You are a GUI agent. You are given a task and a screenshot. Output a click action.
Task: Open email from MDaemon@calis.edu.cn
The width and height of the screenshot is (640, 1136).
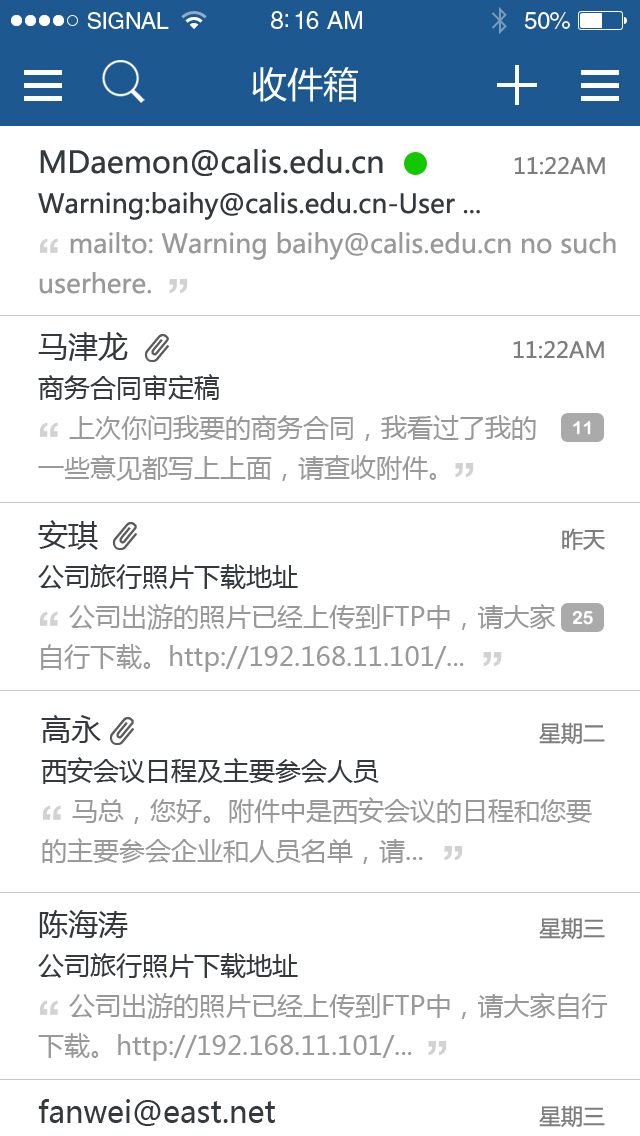[x=320, y=222]
